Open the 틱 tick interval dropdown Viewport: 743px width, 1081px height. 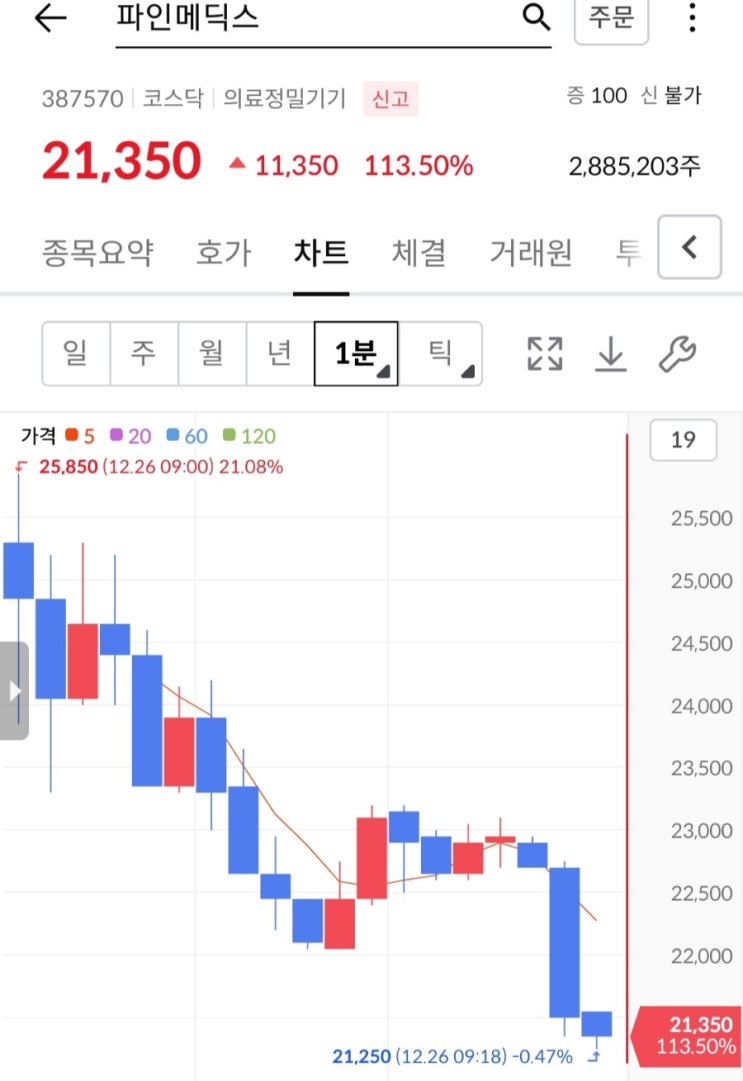pos(440,353)
